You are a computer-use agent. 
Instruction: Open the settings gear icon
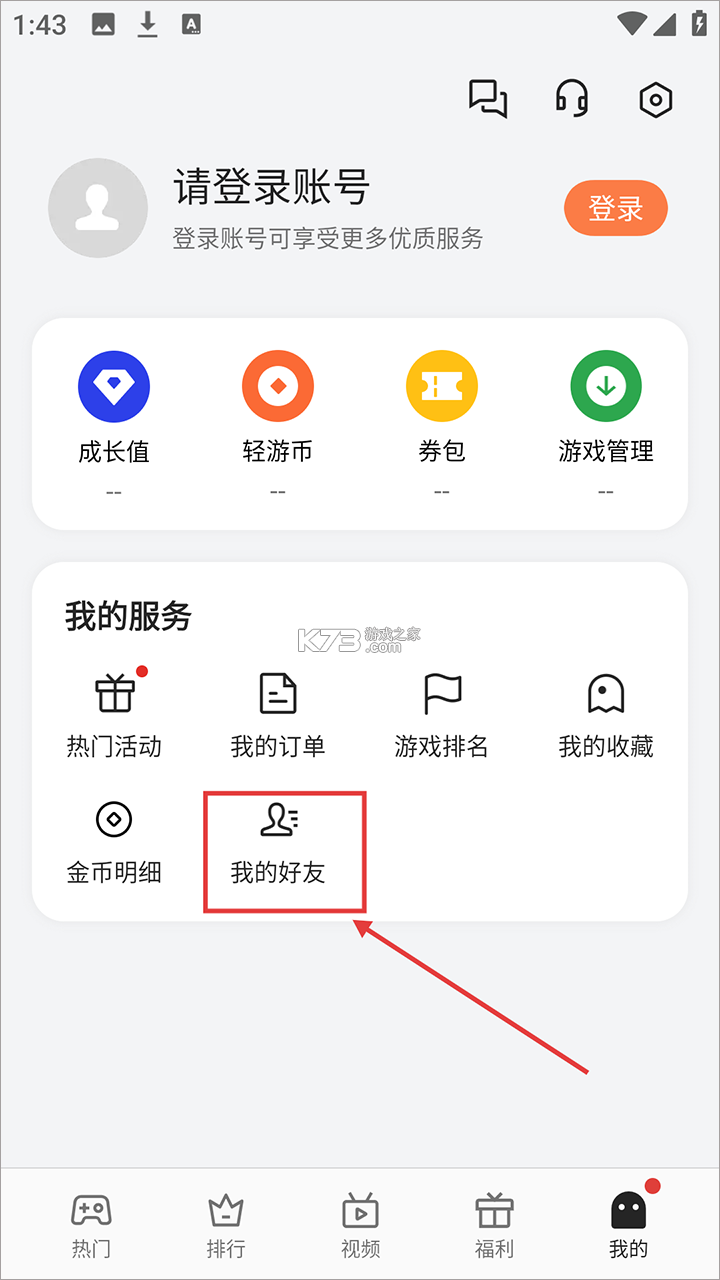[x=655, y=99]
